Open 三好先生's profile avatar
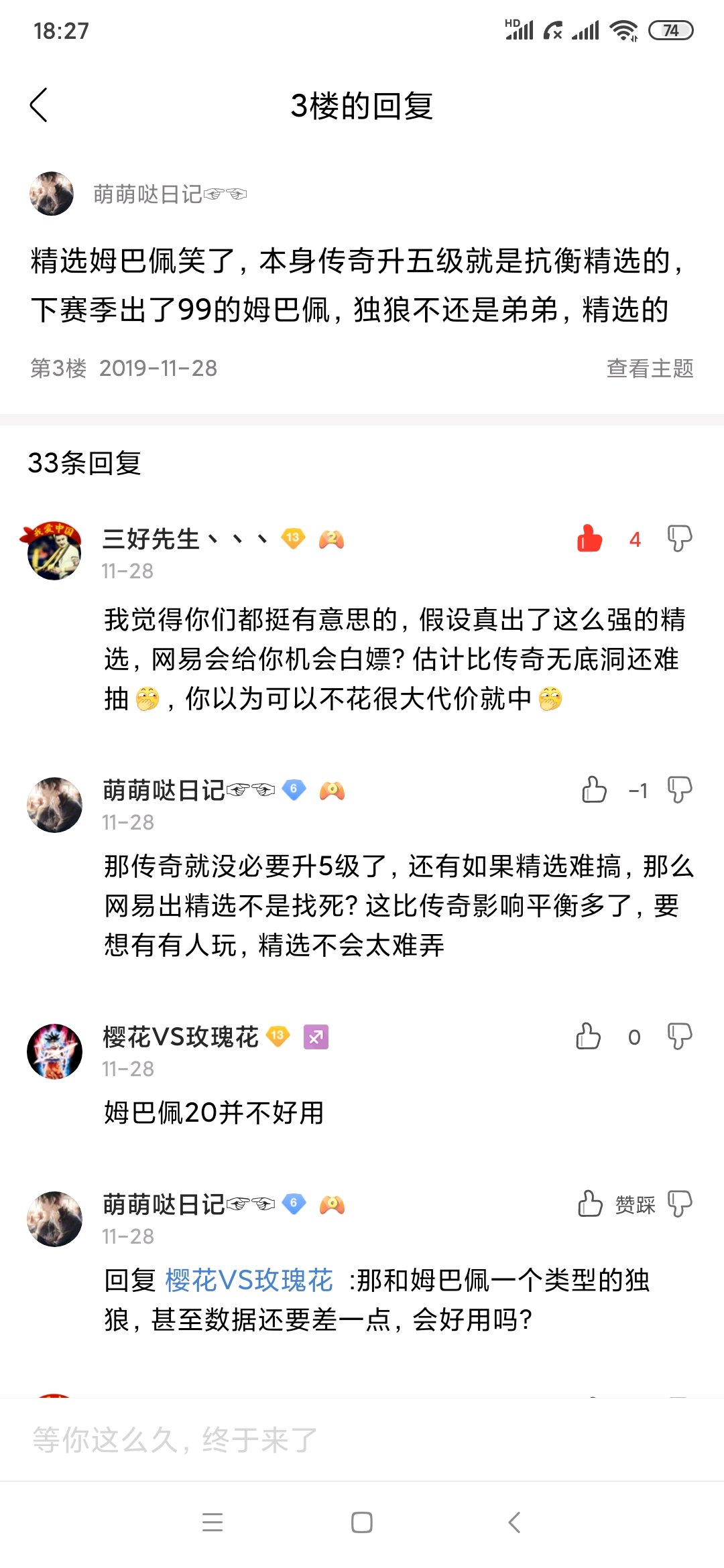 click(54, 551)
